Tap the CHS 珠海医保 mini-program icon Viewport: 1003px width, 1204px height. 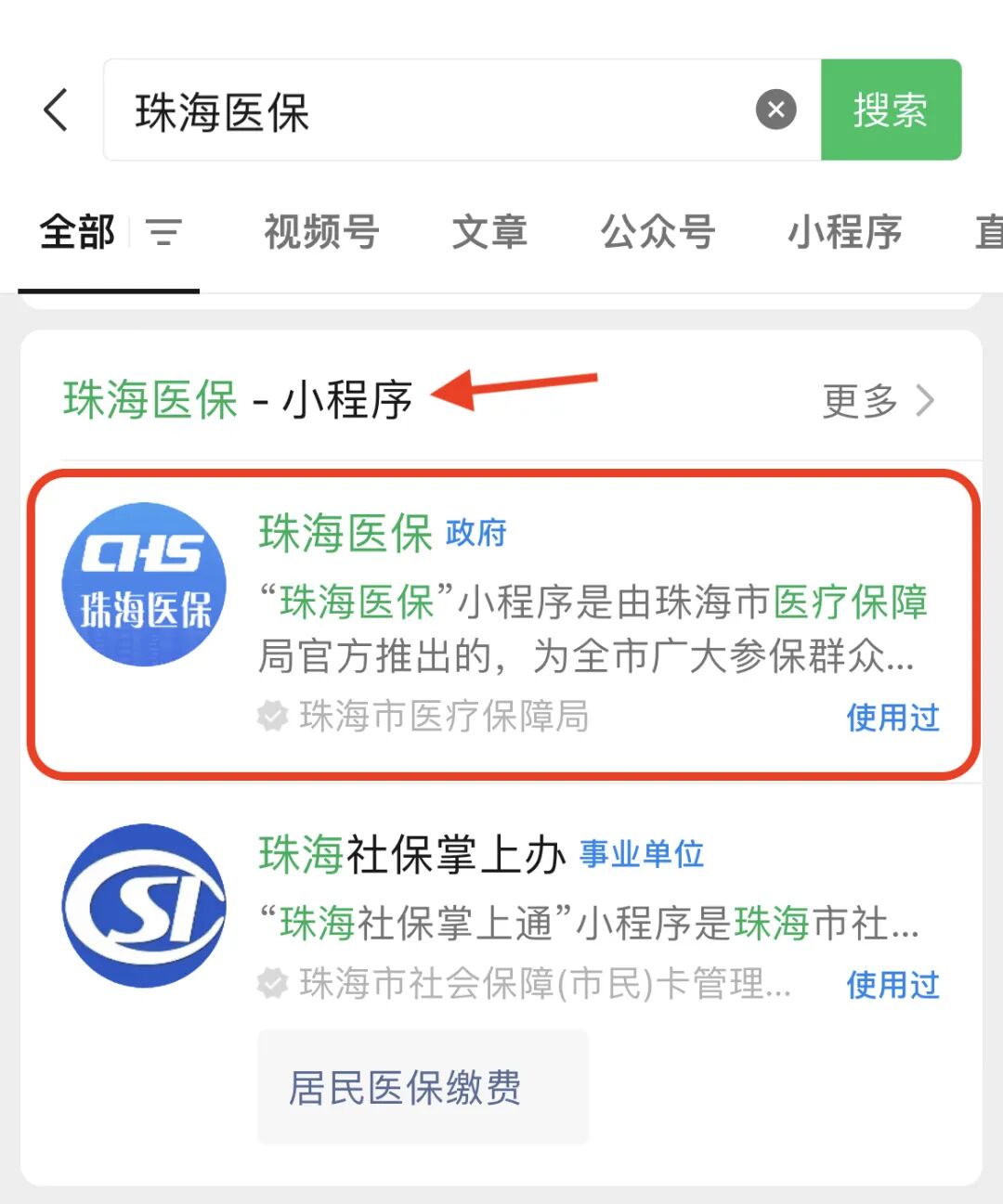click(144, 585)
